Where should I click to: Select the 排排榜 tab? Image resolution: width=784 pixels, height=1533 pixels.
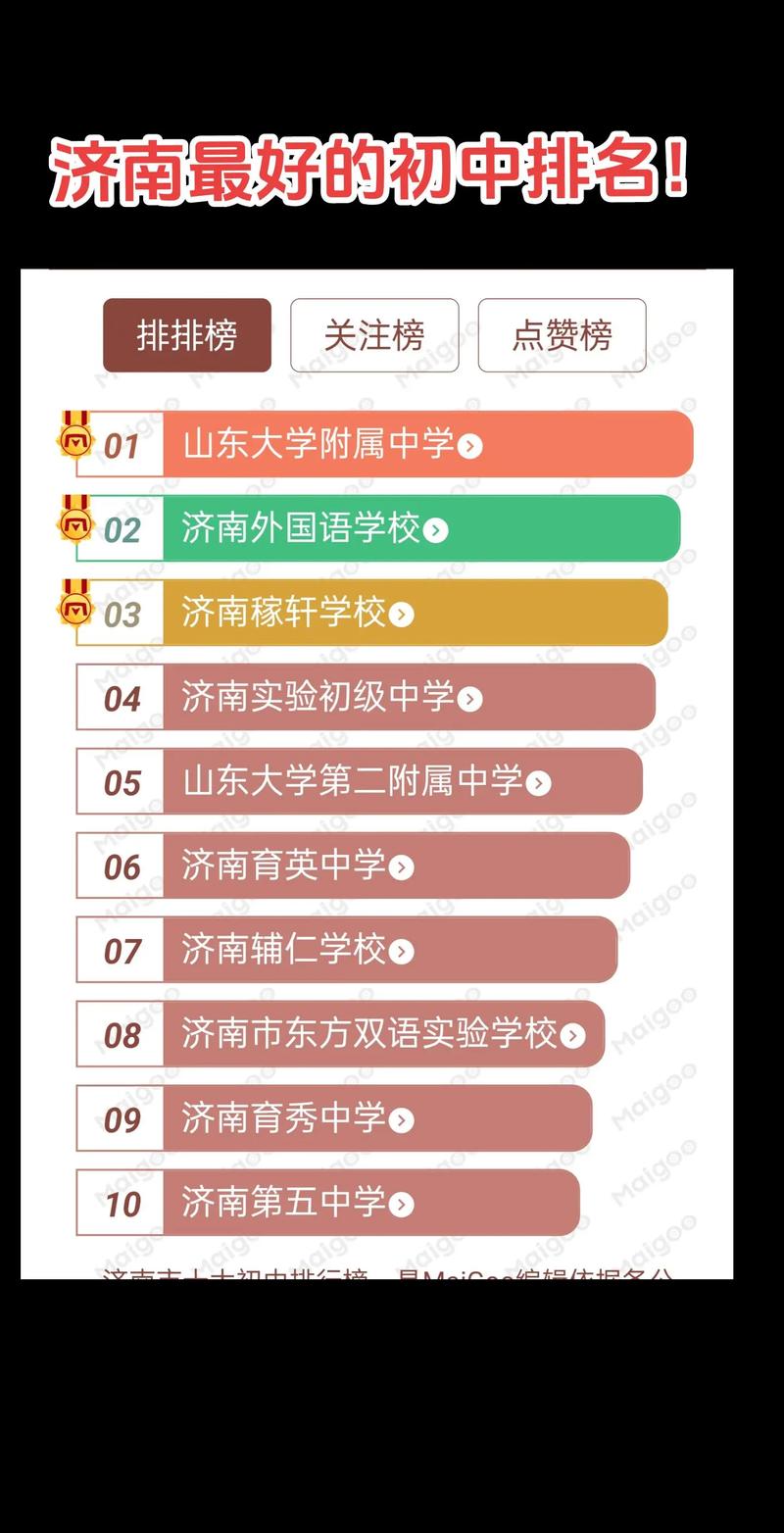pyautogui.click(x=188, y=335)
